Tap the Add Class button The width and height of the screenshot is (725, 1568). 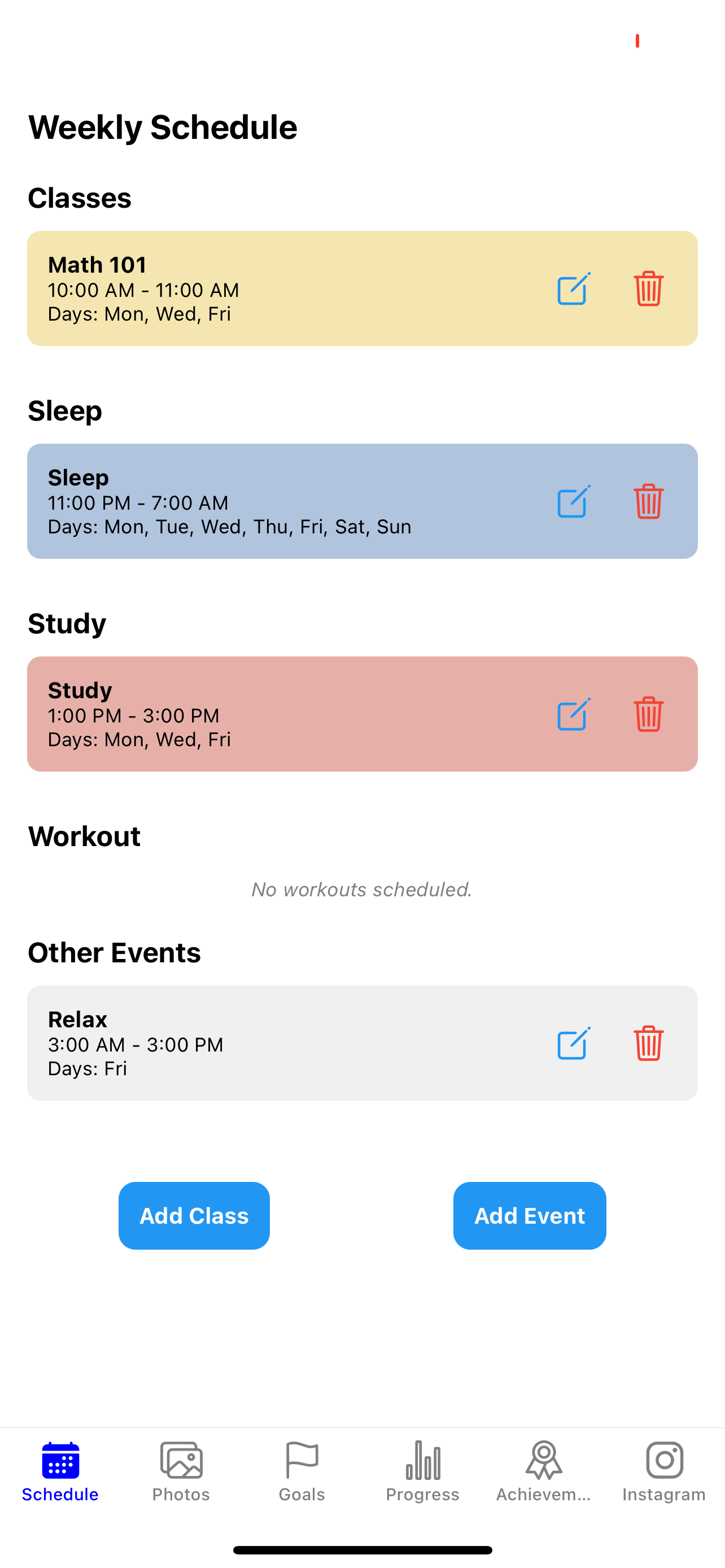194,1216
